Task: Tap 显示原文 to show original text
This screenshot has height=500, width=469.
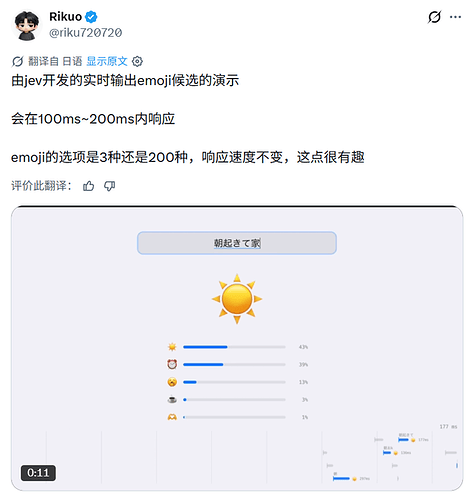Action: [107, 61]
